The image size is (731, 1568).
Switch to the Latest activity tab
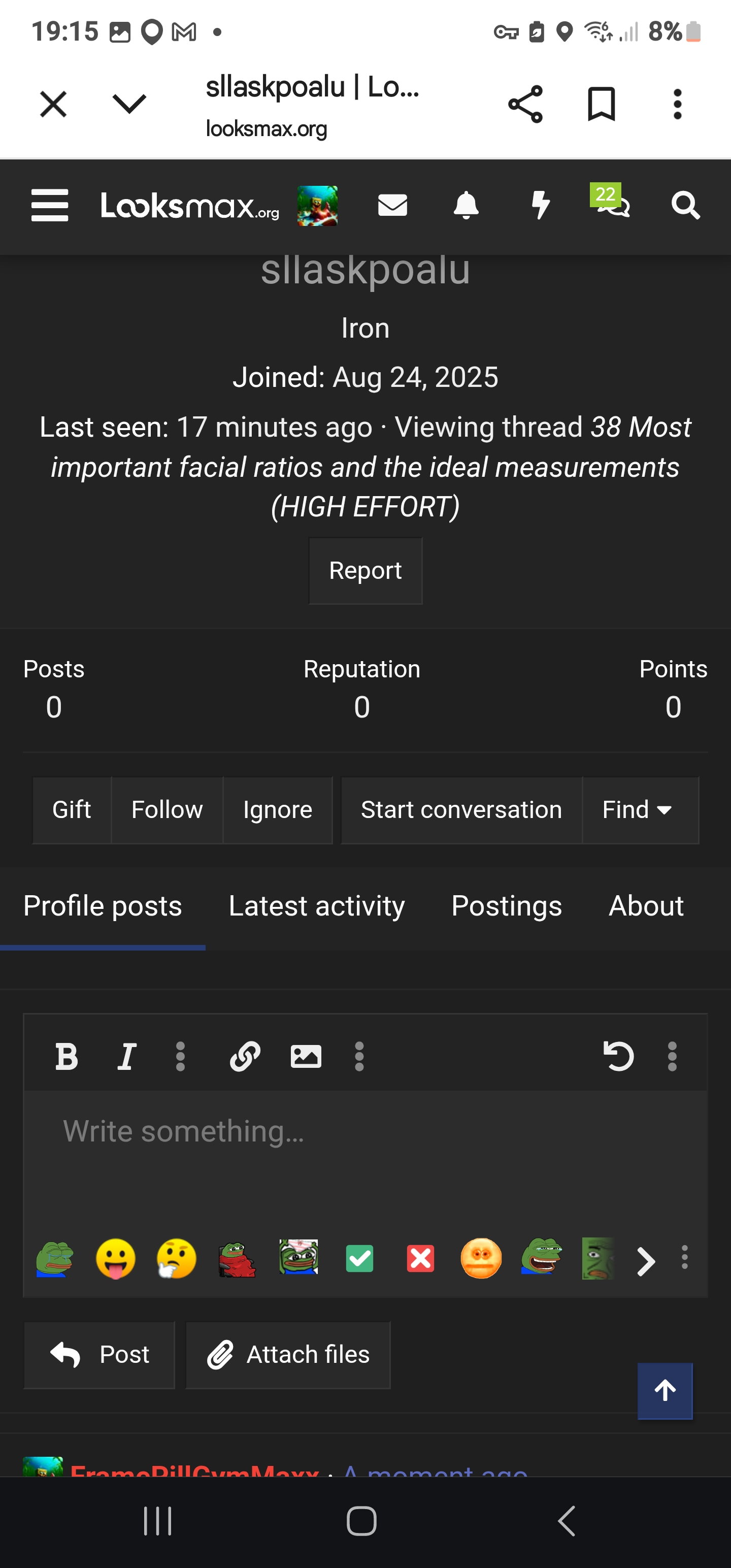click(316, 906)
